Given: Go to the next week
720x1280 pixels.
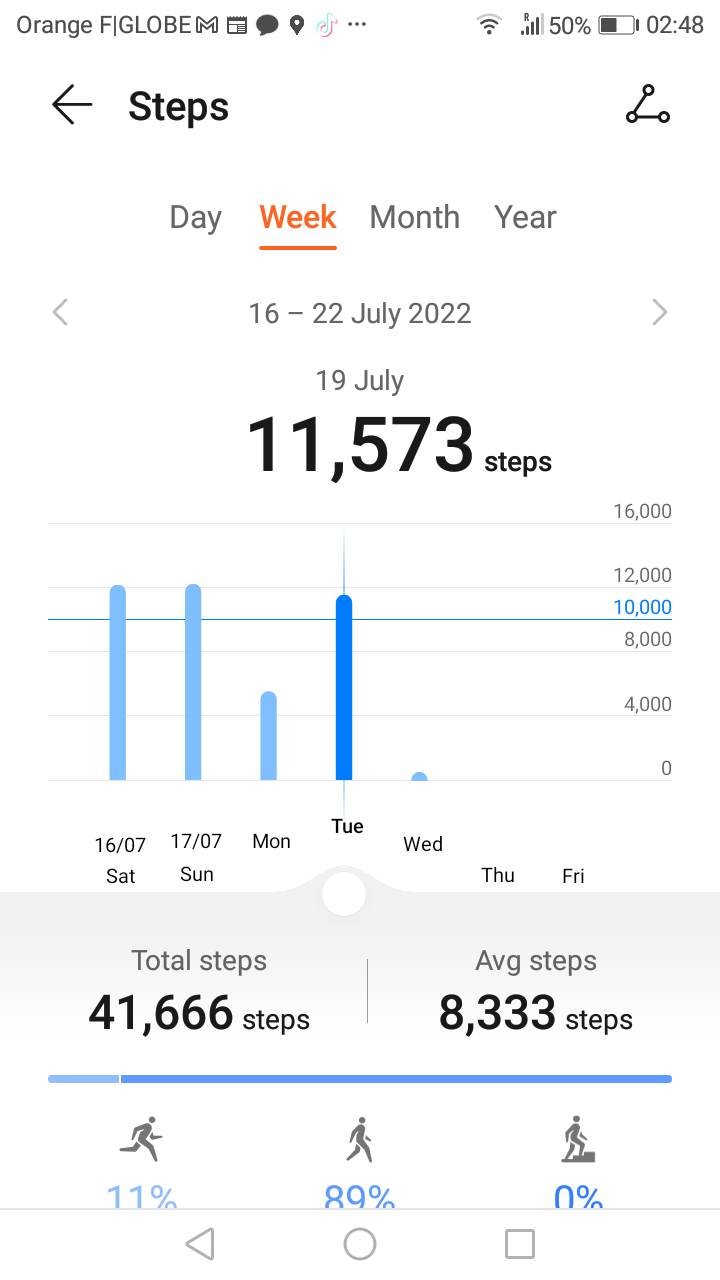Looking at the screenshot, I should click(x=659, y=313).
